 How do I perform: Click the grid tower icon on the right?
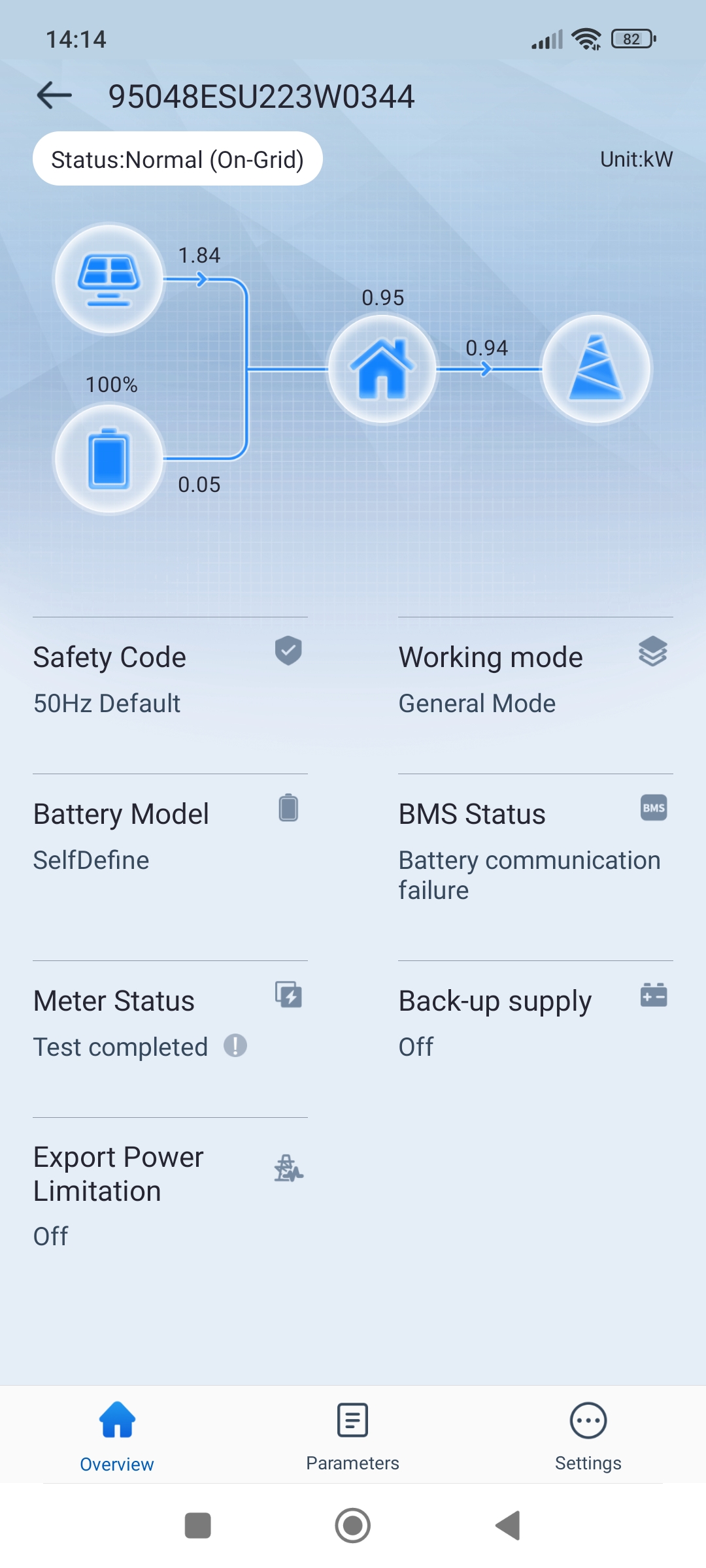[x=597, y=369]
